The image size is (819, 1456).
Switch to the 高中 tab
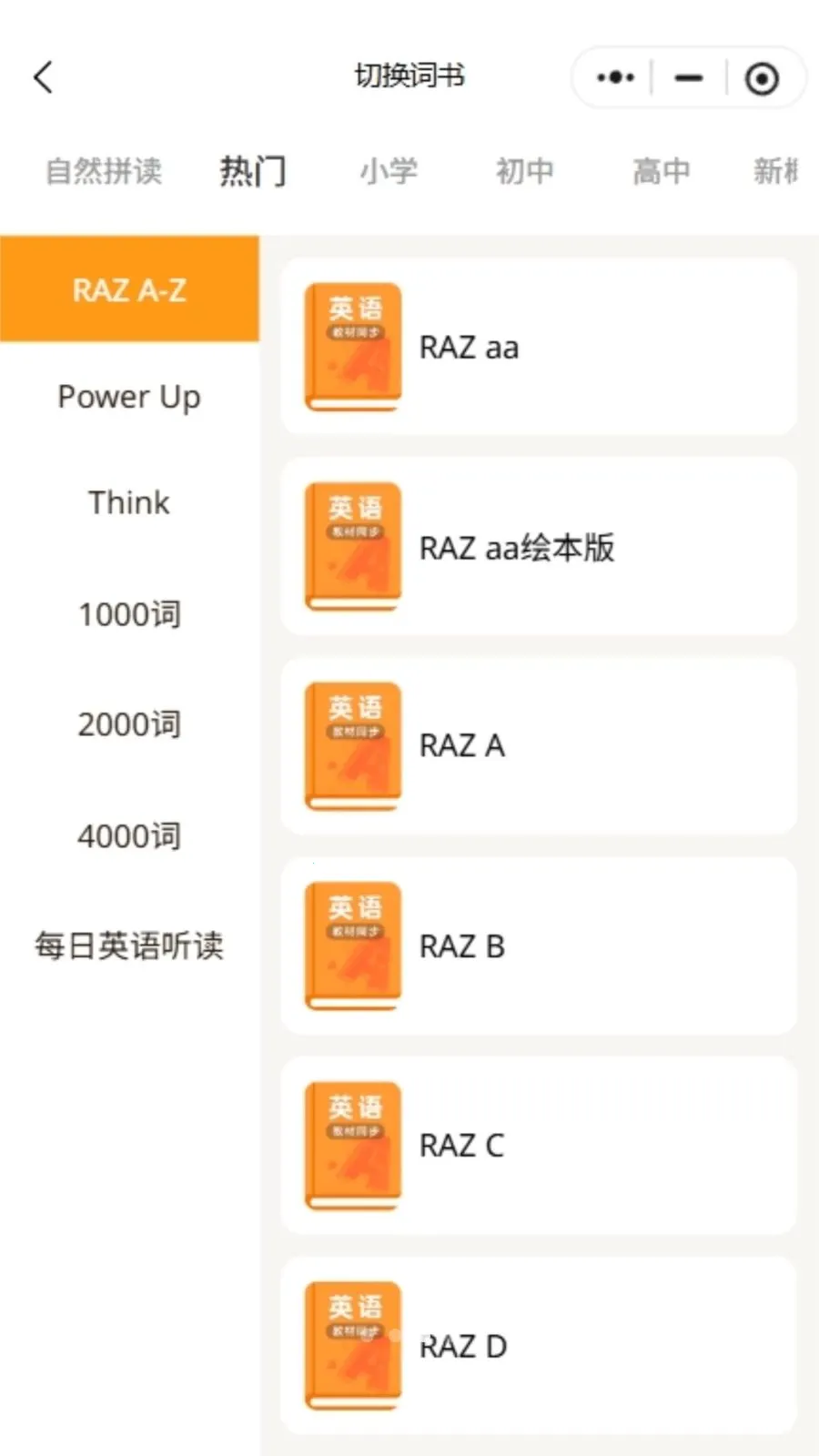(662, 170)
